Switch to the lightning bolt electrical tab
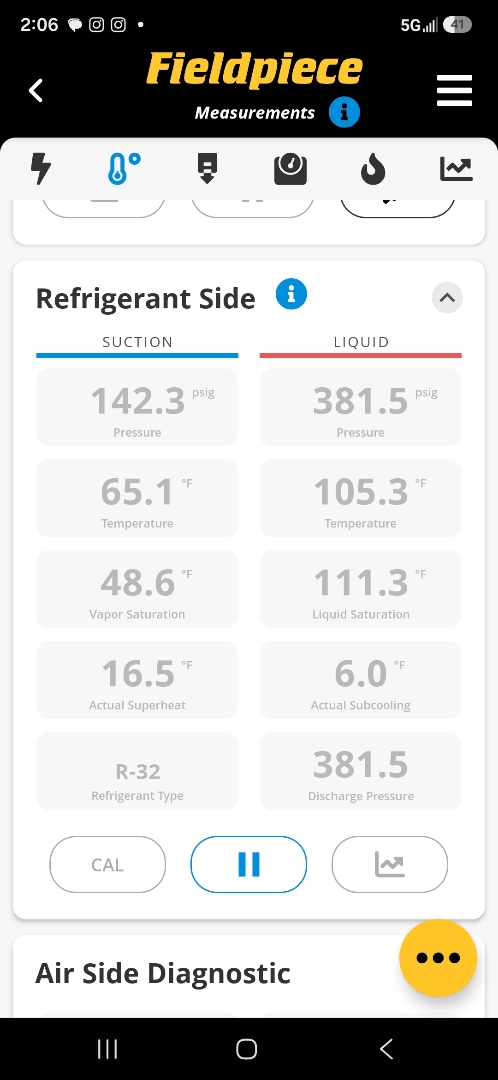498x1080 pixels. point(41,169)
